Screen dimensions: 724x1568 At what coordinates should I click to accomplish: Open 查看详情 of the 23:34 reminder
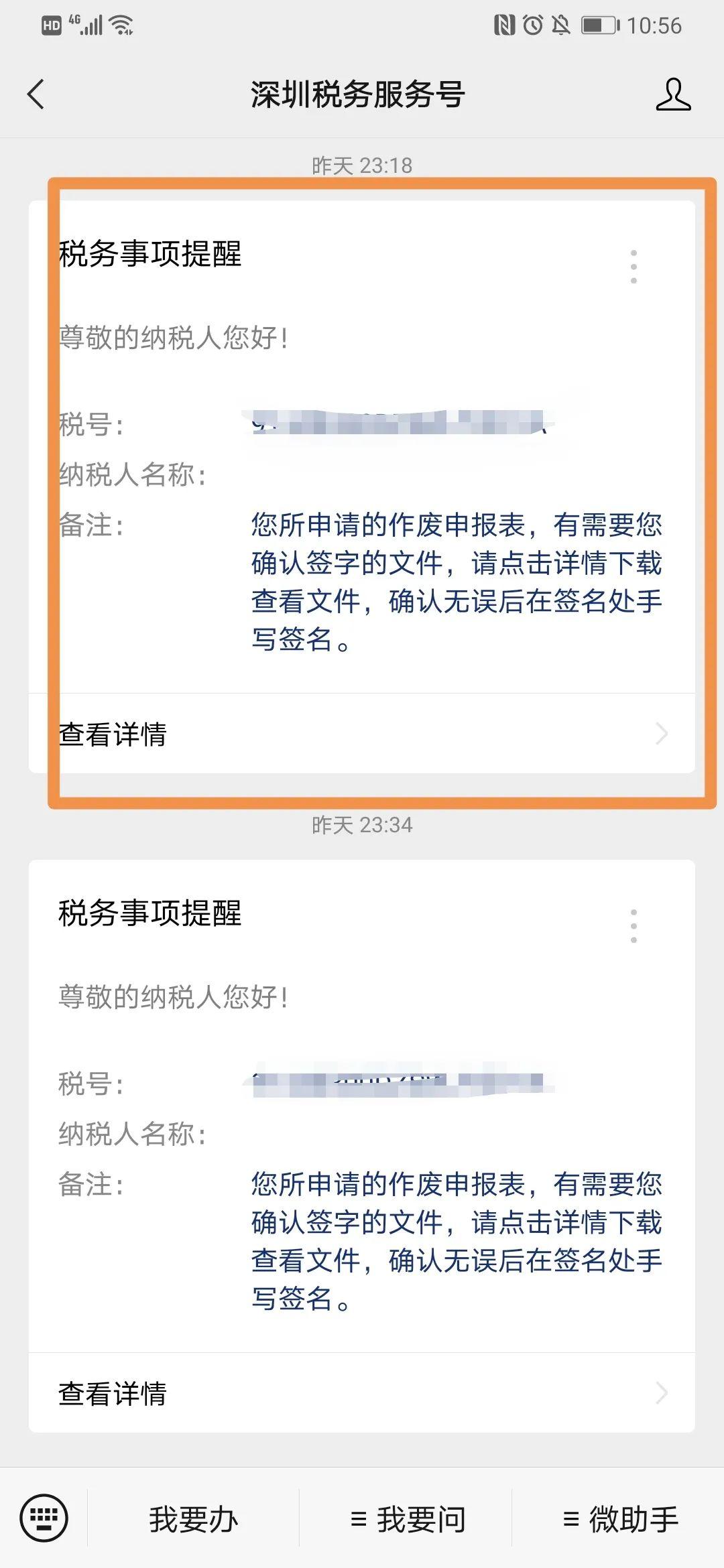[x=362, y=1393]
